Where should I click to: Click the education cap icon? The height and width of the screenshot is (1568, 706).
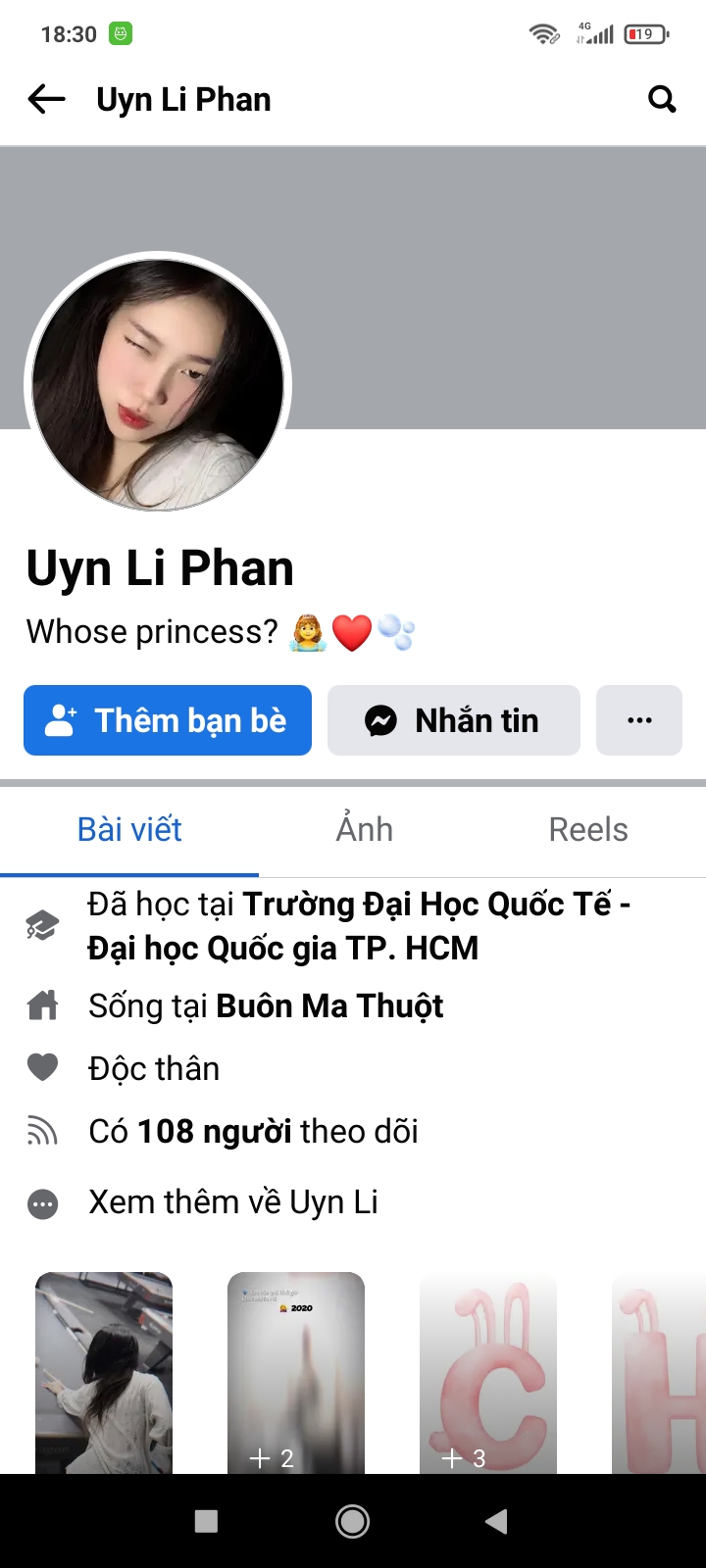click(41, 924)
